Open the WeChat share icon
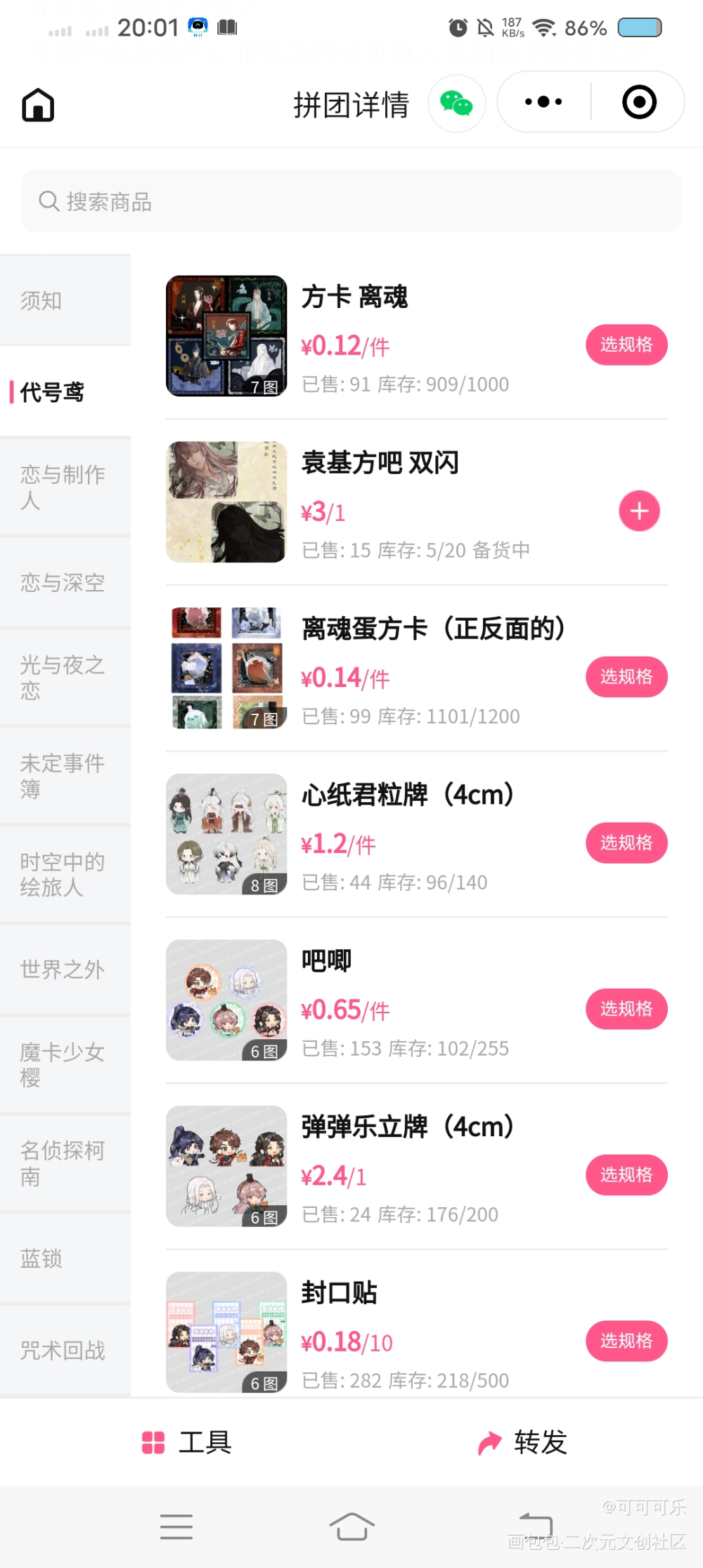 [x=456, y=103]
